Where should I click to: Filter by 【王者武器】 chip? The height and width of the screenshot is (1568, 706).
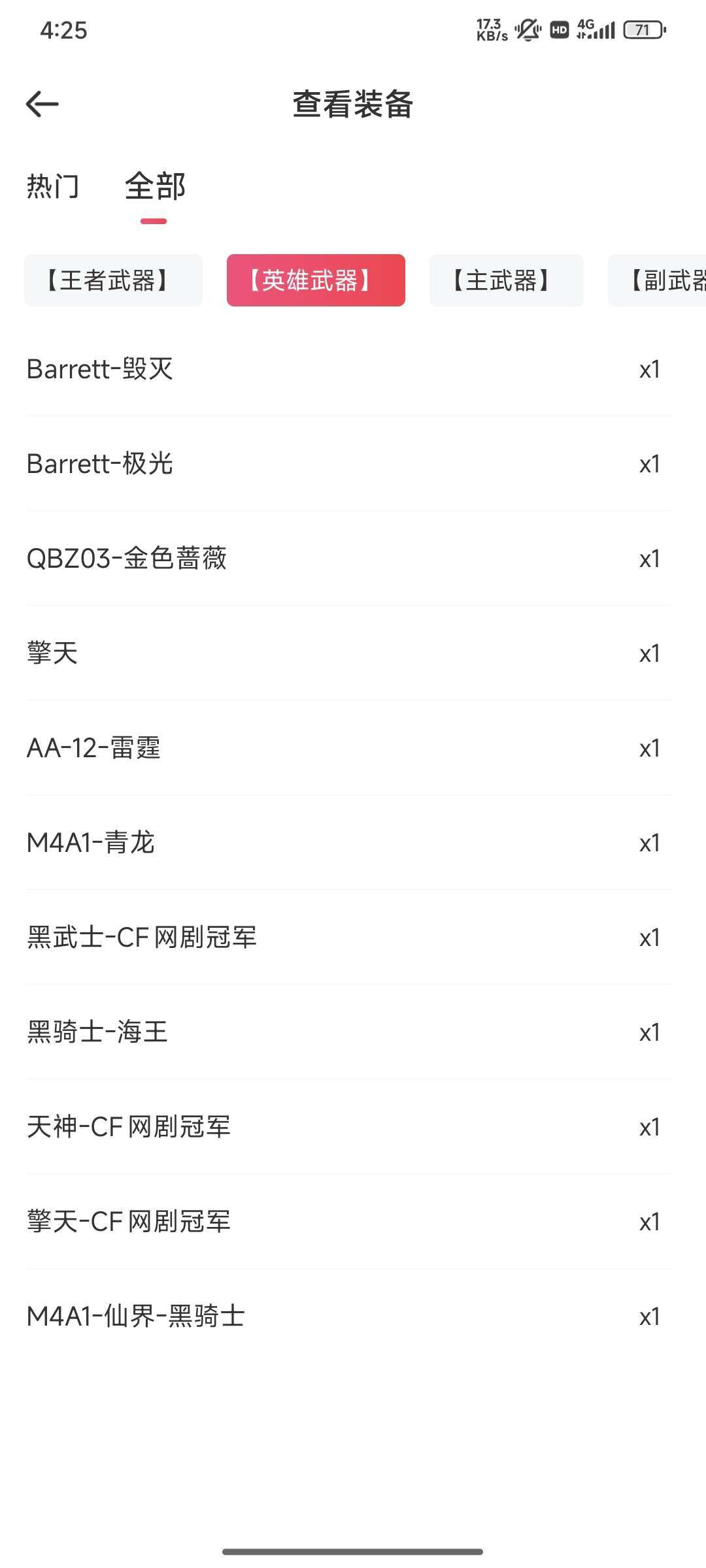113,280
